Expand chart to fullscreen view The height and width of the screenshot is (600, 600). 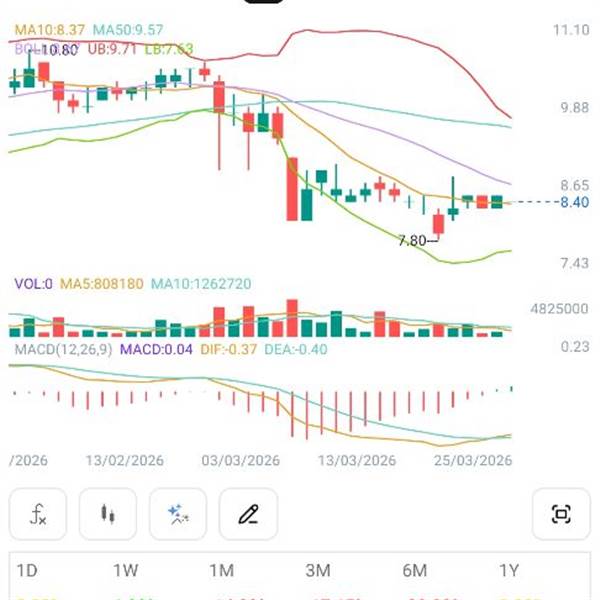coord(561,514)
